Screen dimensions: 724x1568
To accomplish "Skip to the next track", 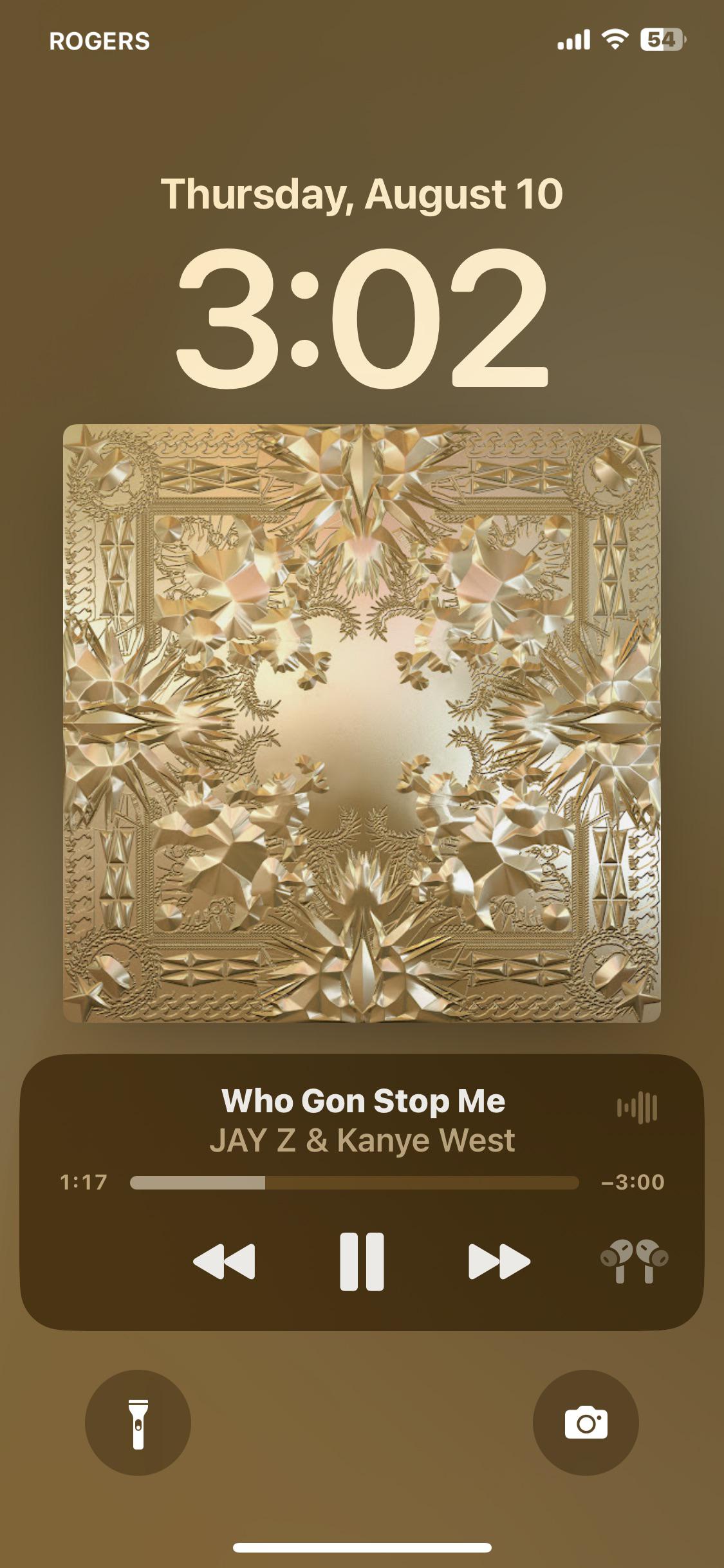I will click(499, 1262).
